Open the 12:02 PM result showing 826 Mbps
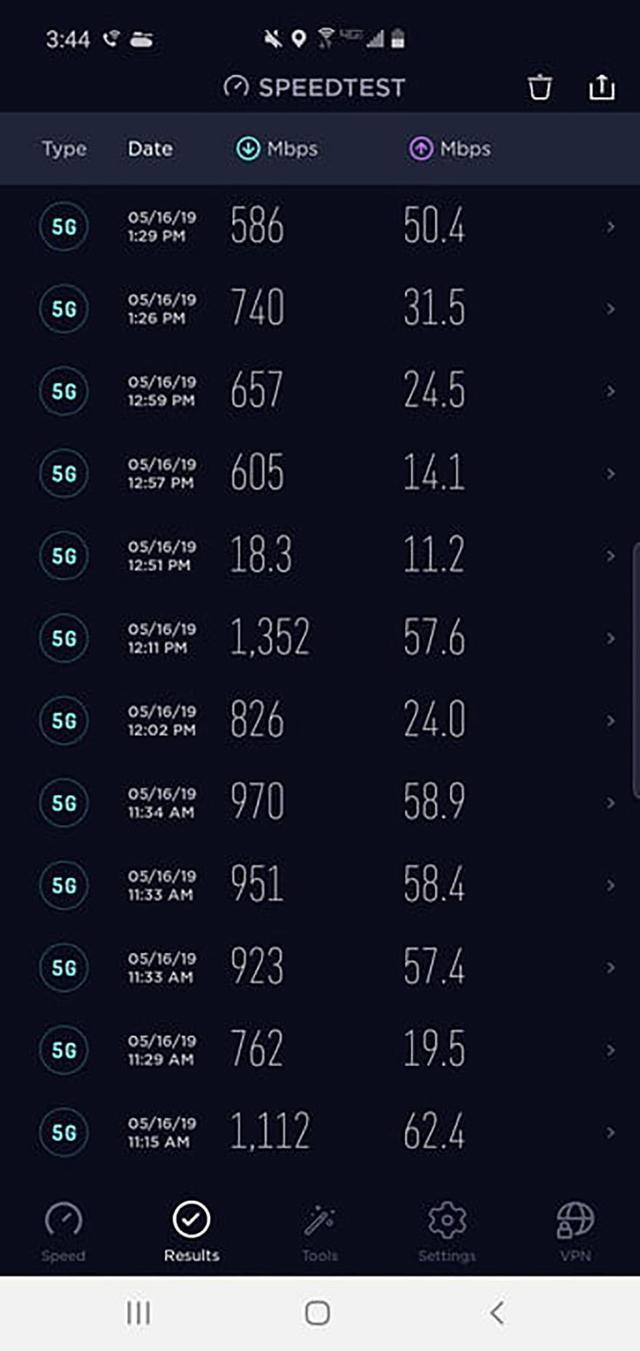Screen dimensions: 640x1351 [320, 720]
